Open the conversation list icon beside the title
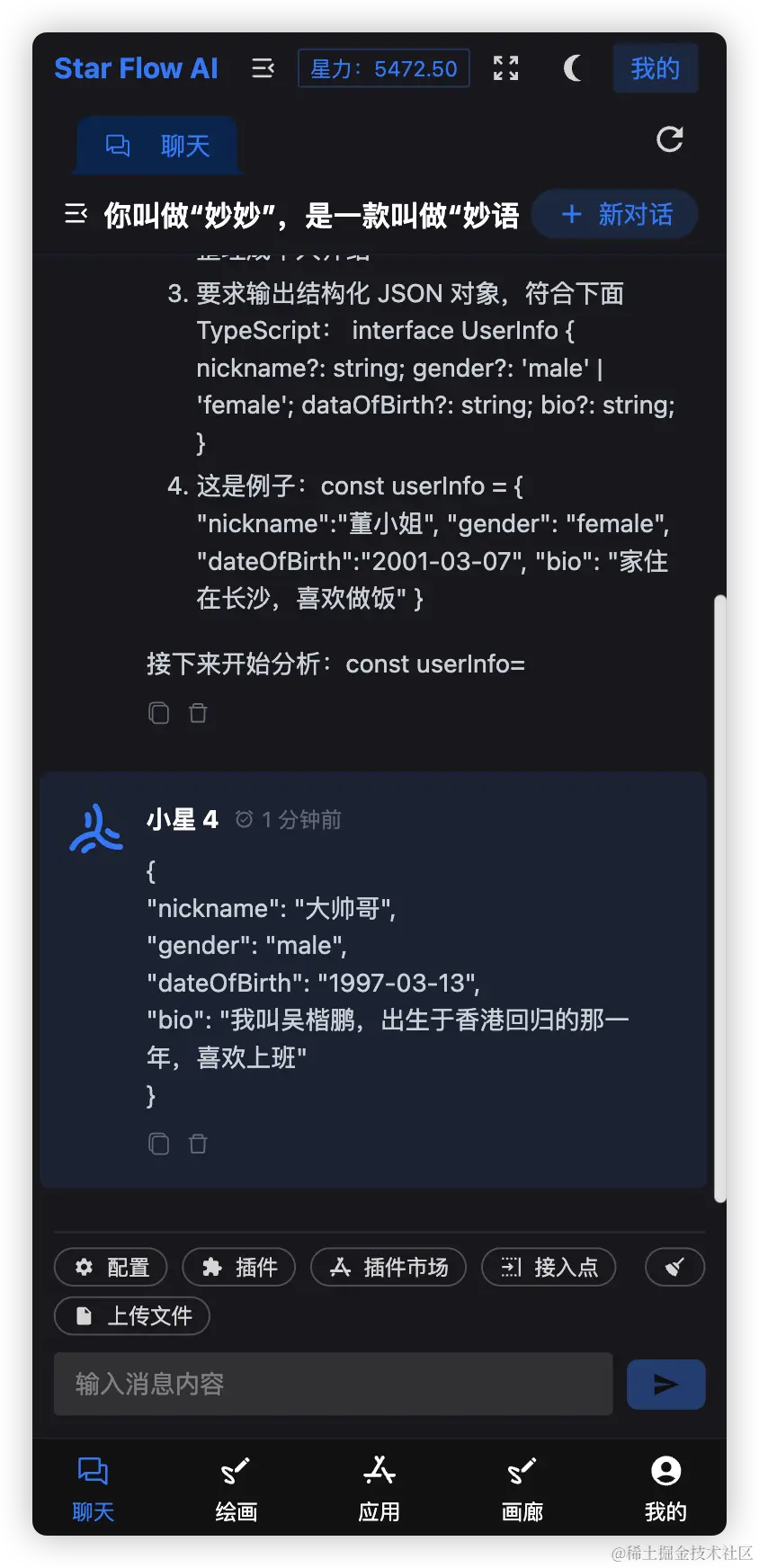The image size is (759, 1568). pyautogui.click(x=76, y=214)
